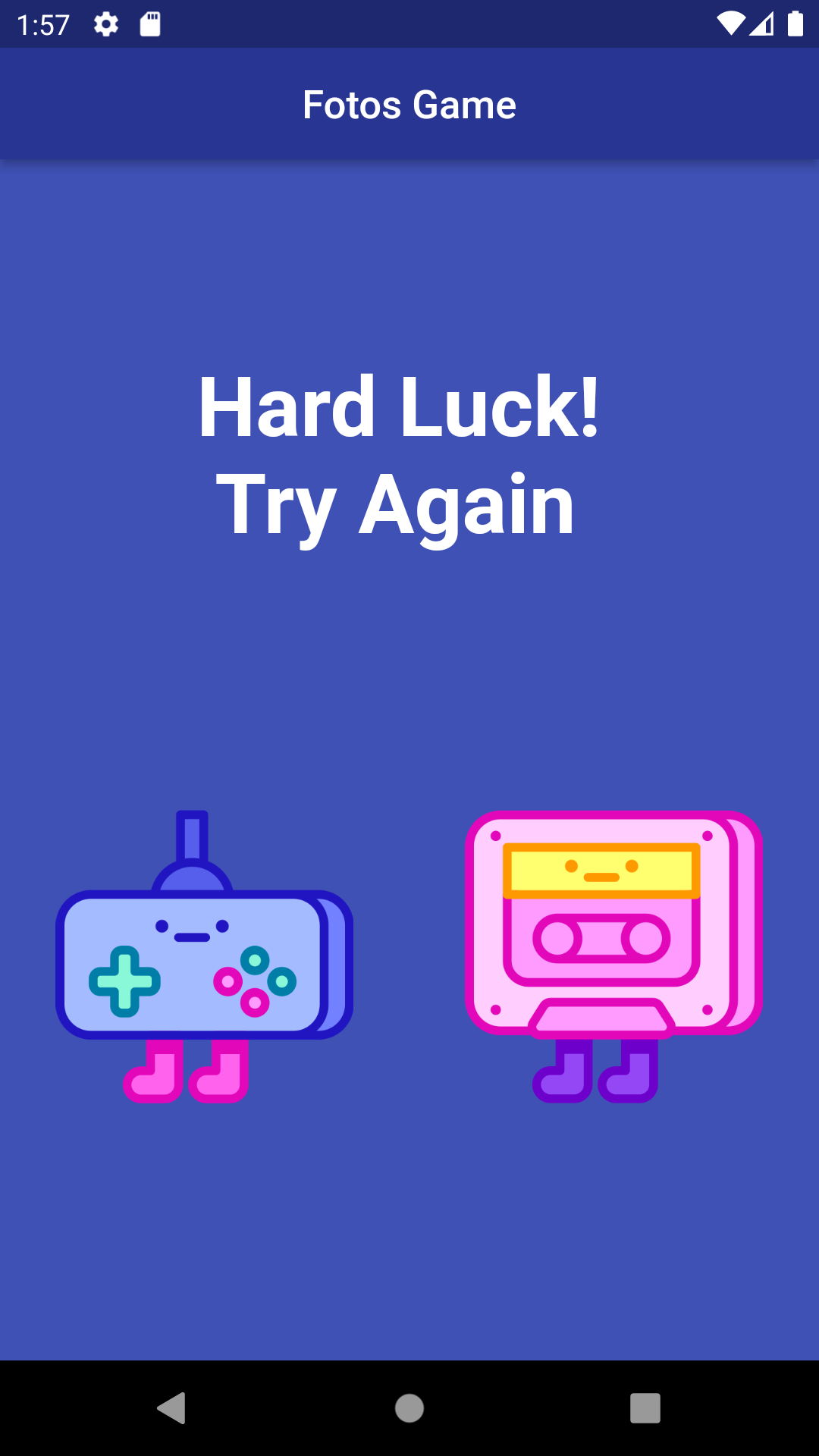Tap the gamepad's pink boots
This screenshot has height=1456, width=819.
tap(186, 1073)
